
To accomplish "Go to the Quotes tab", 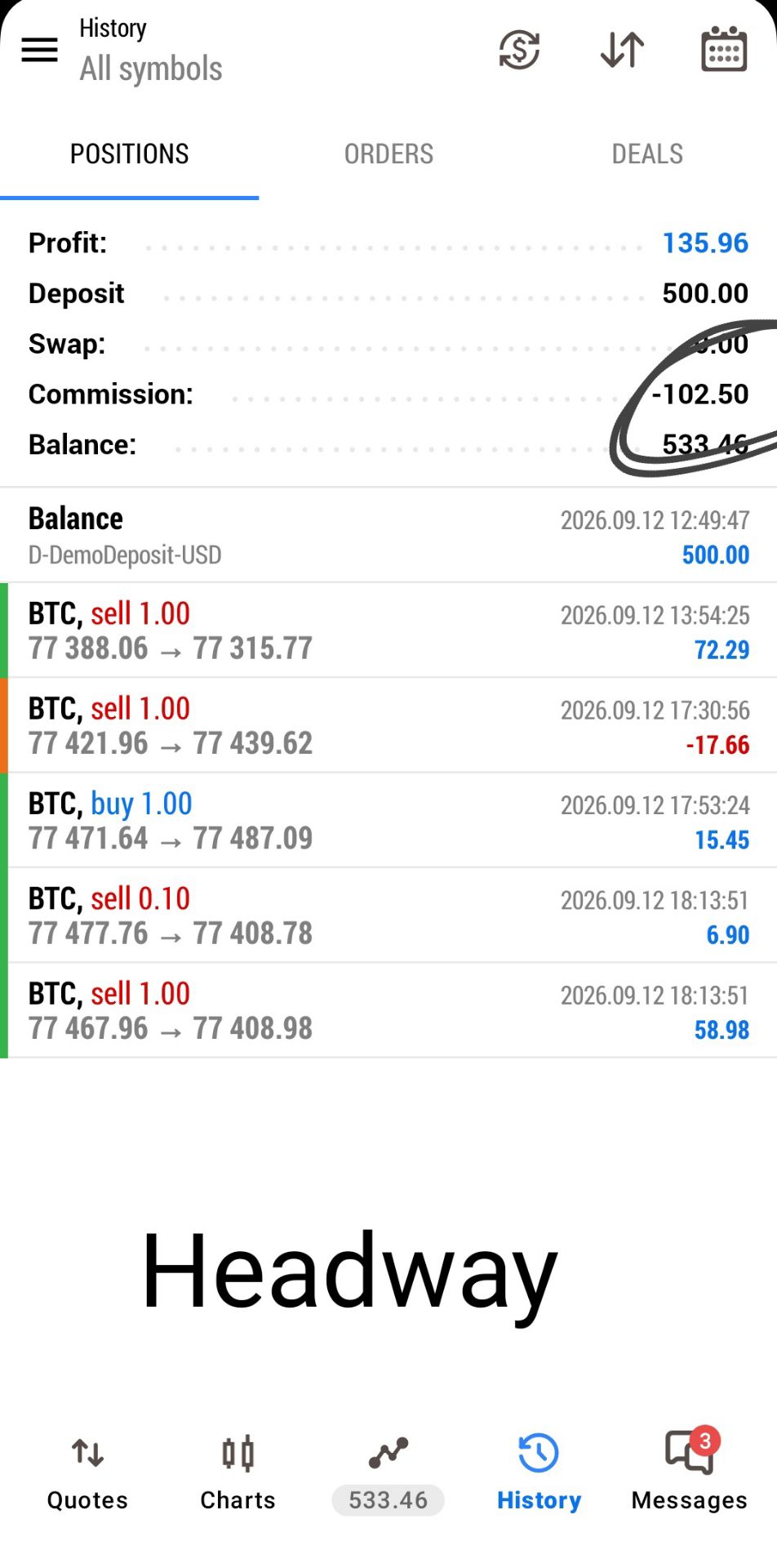I will coord(87,1474).
